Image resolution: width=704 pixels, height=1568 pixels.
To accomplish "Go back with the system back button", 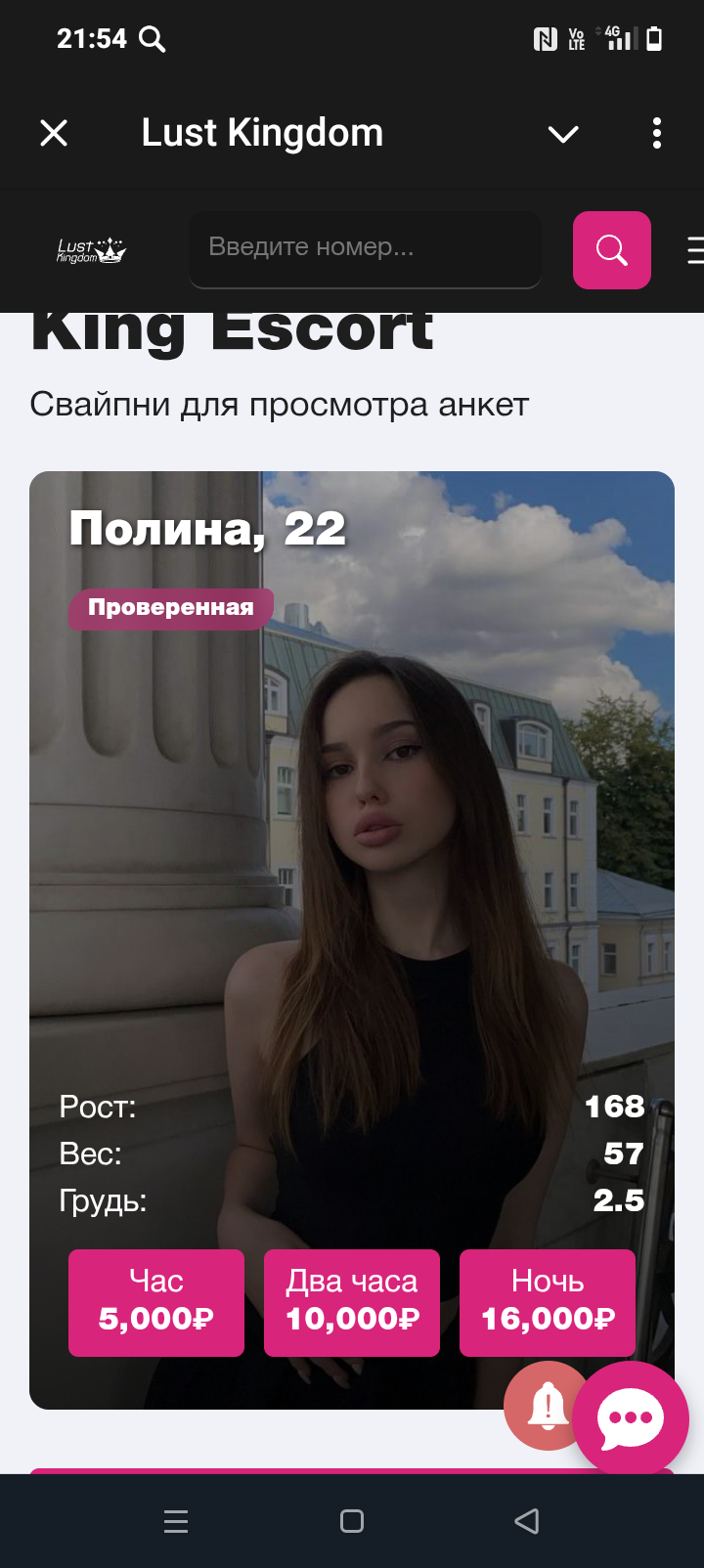I will (x=527, y=1521).
